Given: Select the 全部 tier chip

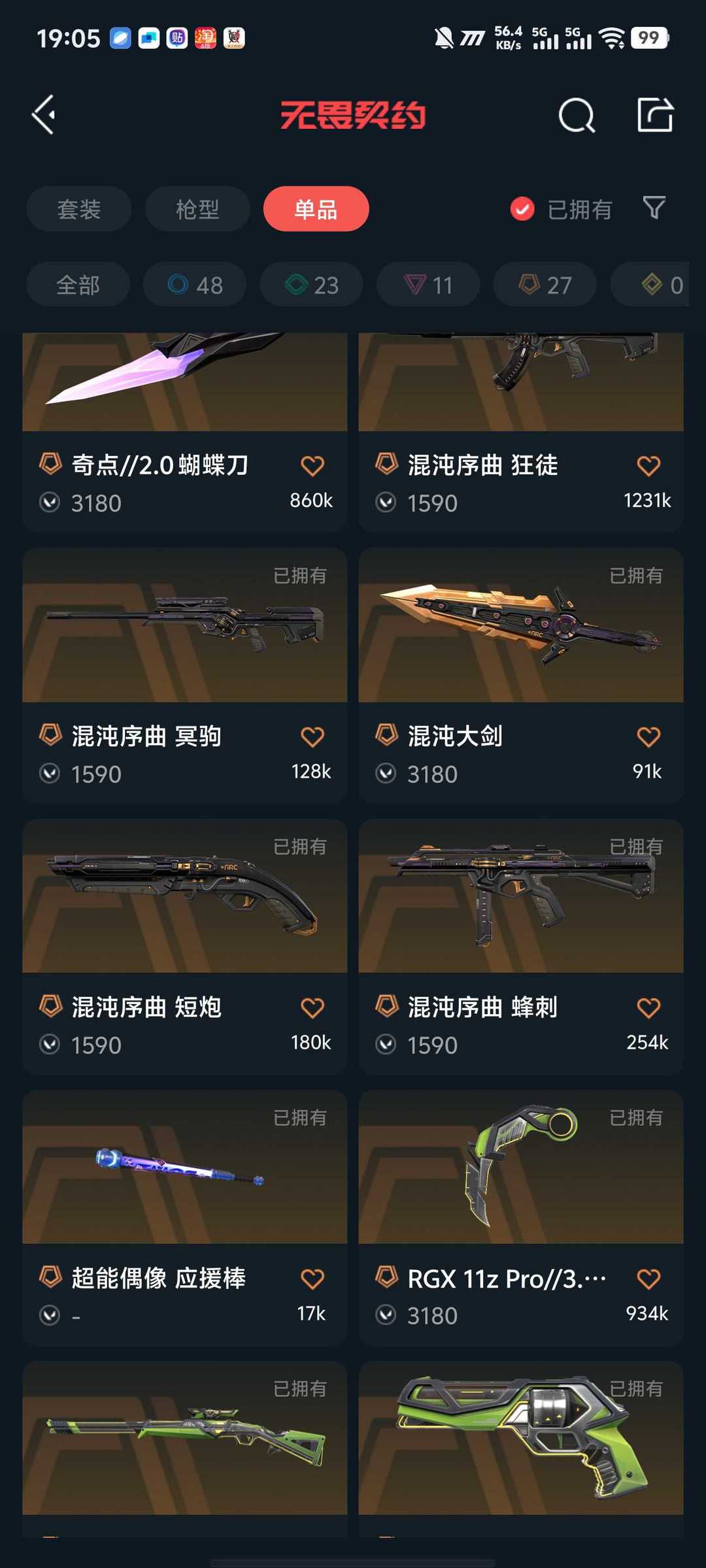Looking at the screenshot, I should click(x=78, y=285).
